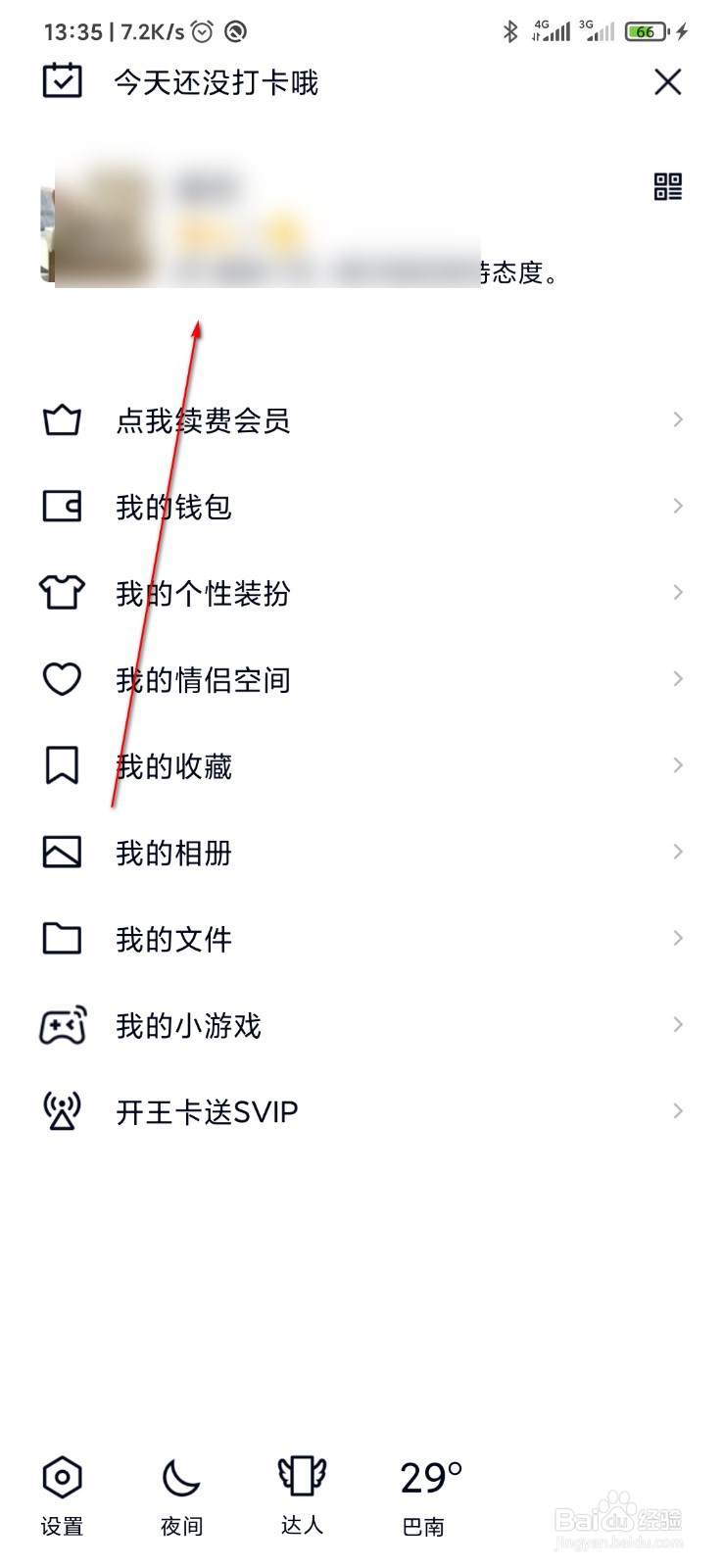Screen dimensions: 723x1568
Task: Open My Wallet via the wallet icon
Action: [62, 506]
